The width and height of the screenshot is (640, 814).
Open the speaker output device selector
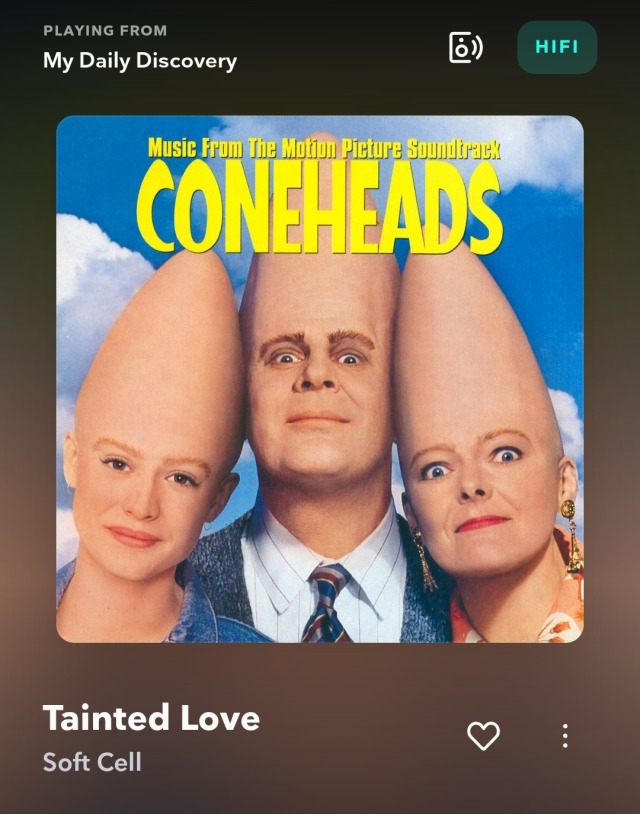click(465, 47)
